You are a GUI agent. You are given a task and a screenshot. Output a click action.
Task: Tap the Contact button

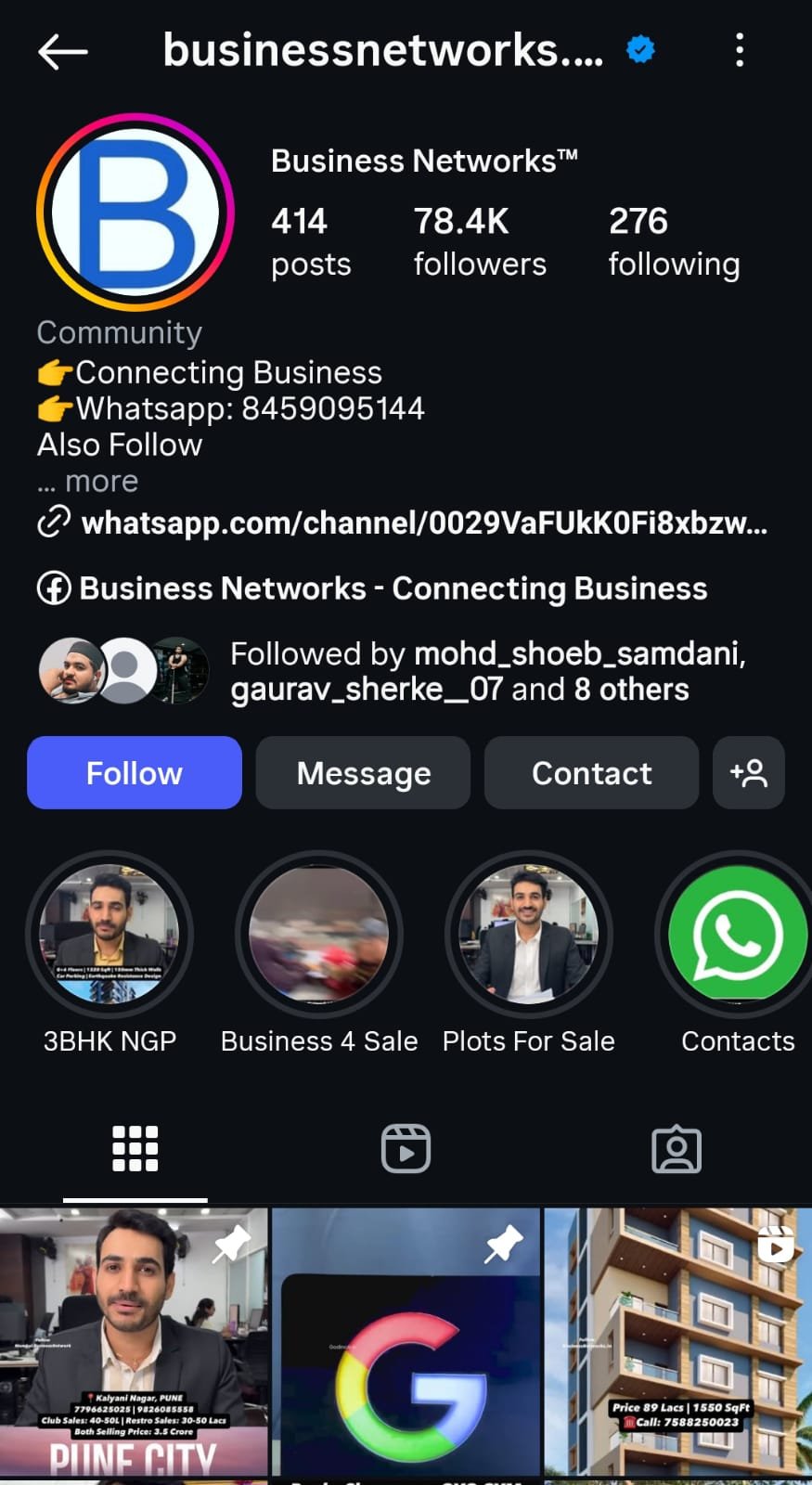(x=591, y=773)
